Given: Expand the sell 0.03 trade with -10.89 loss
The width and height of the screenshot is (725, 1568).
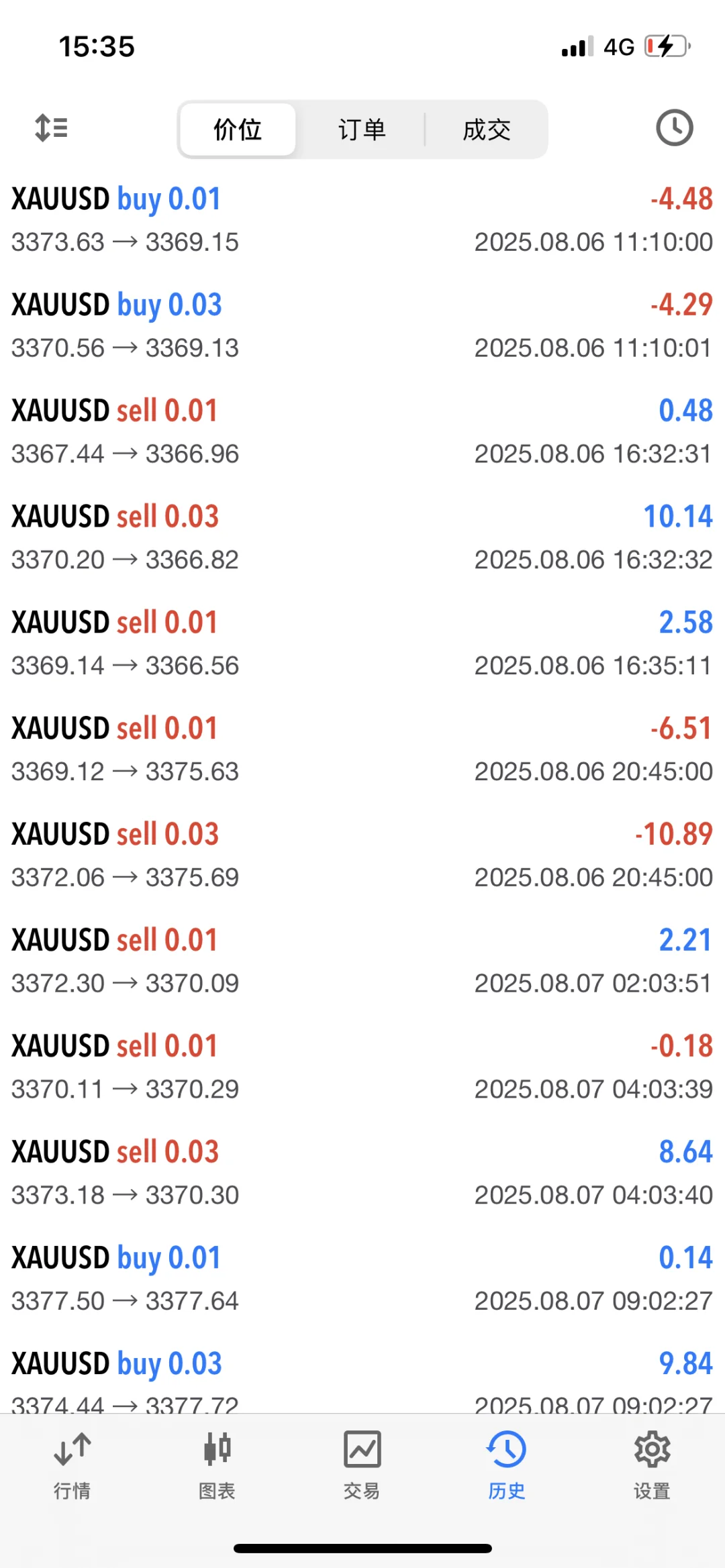Looking at the screenshot, I should point(362,855).
